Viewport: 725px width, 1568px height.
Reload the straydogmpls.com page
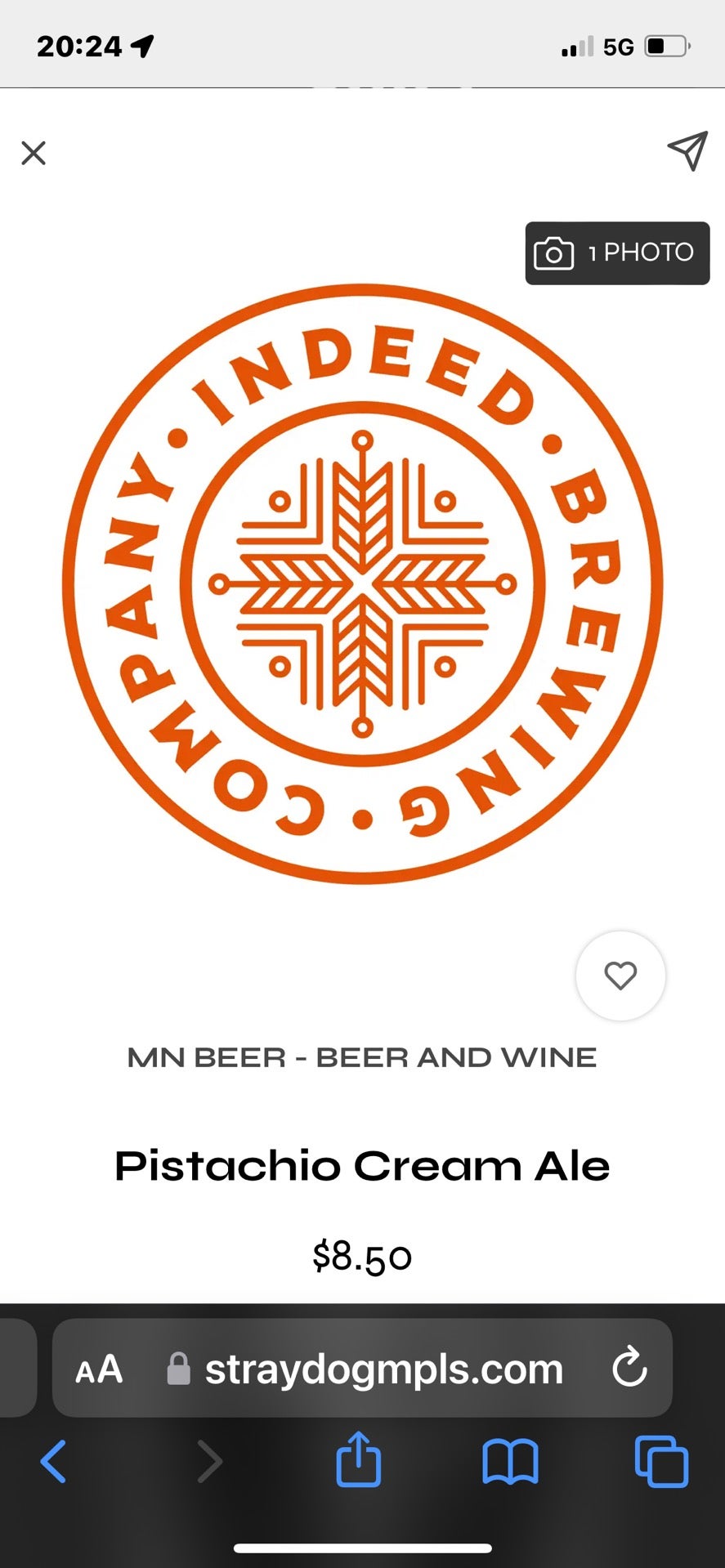(629, 1368)
